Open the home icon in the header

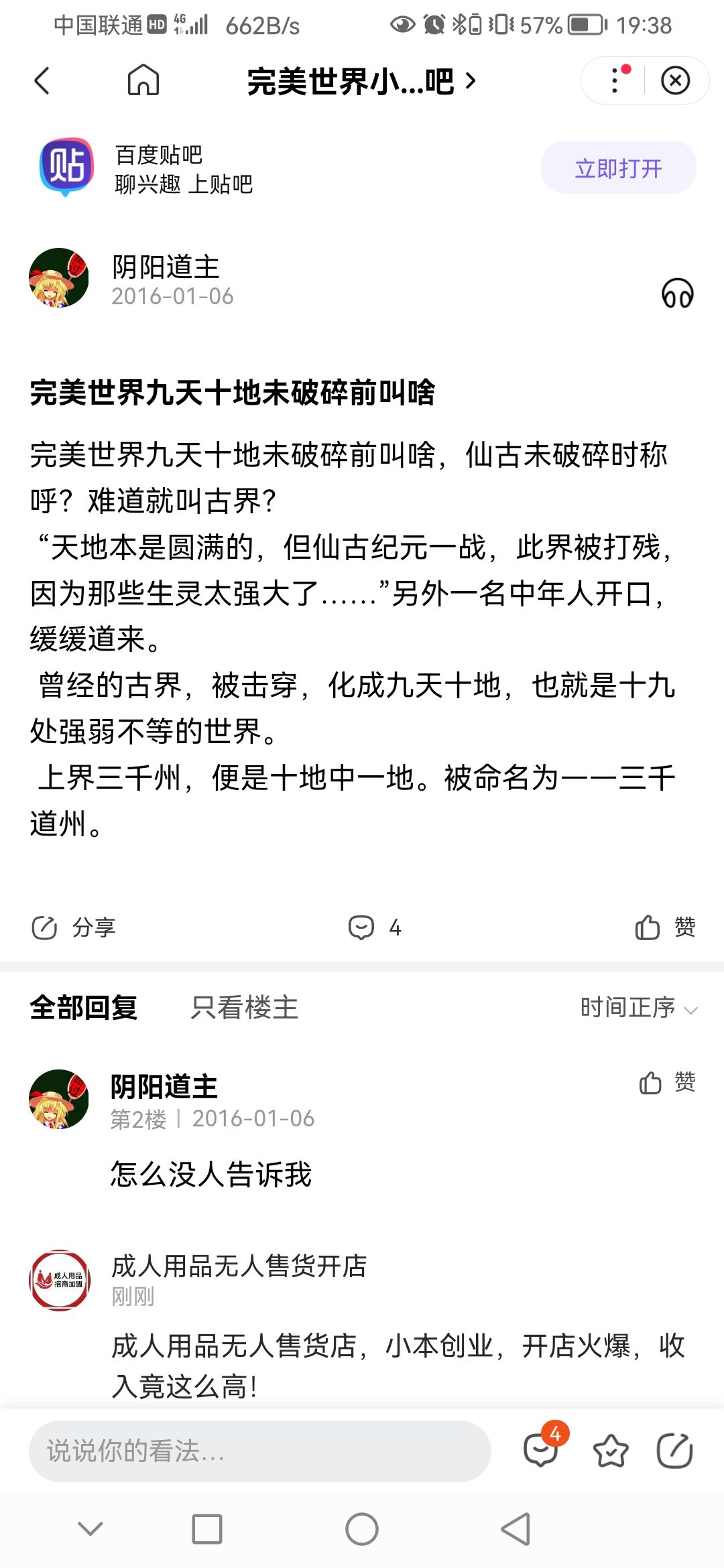tap(143, 80)
